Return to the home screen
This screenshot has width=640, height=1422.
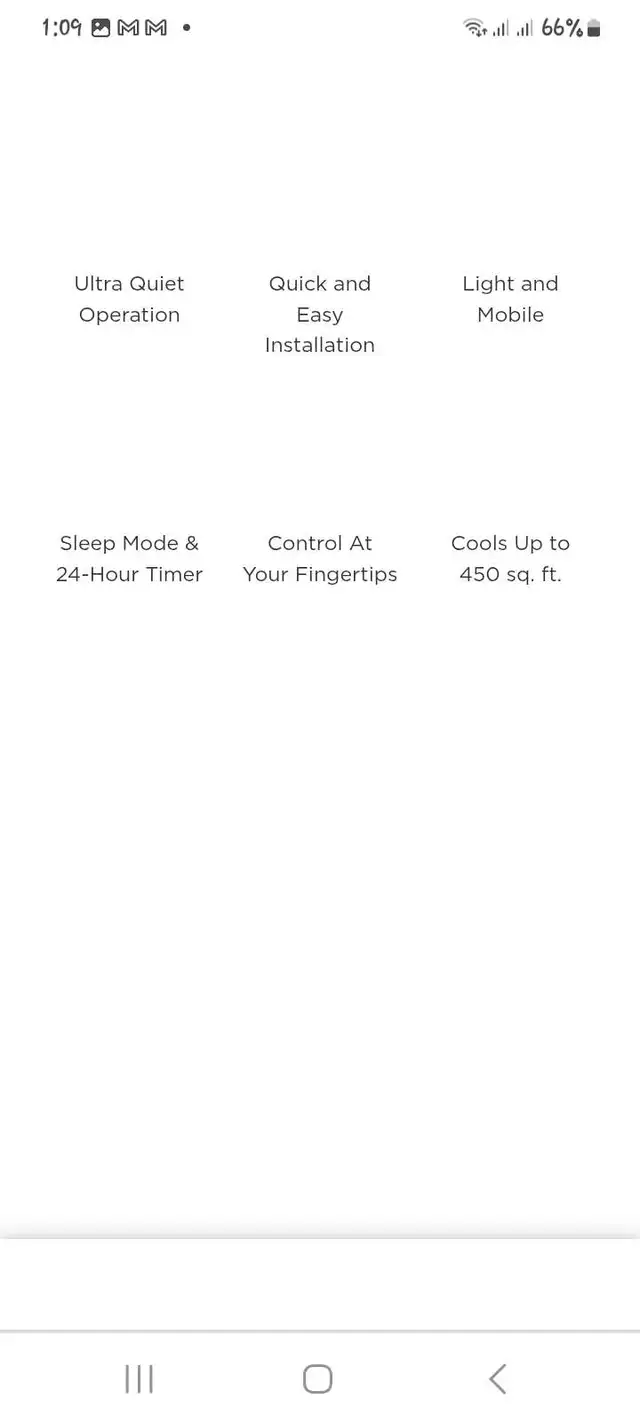click(317, 1379)
